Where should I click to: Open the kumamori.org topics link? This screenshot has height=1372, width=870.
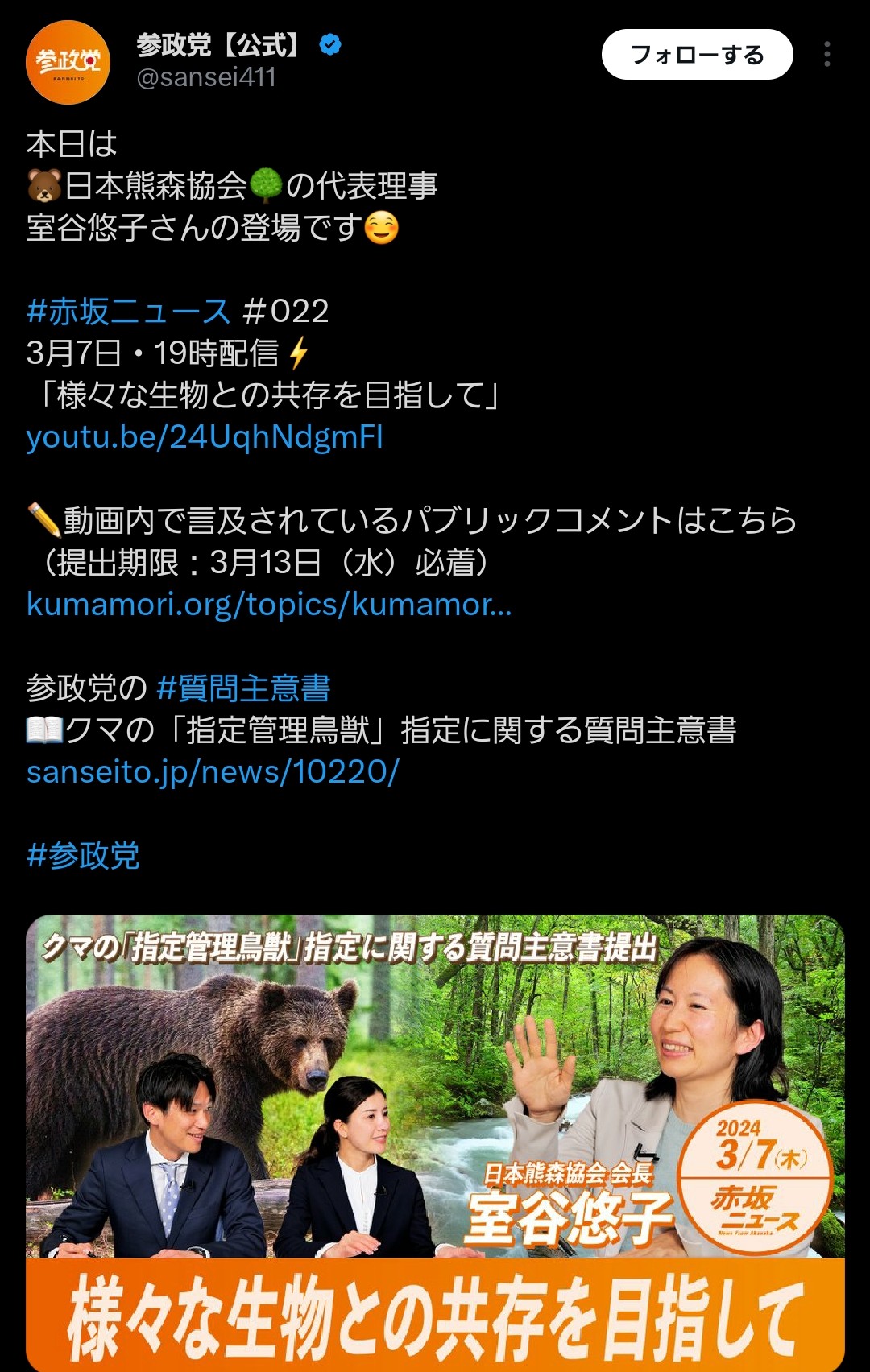click(268, 604)
